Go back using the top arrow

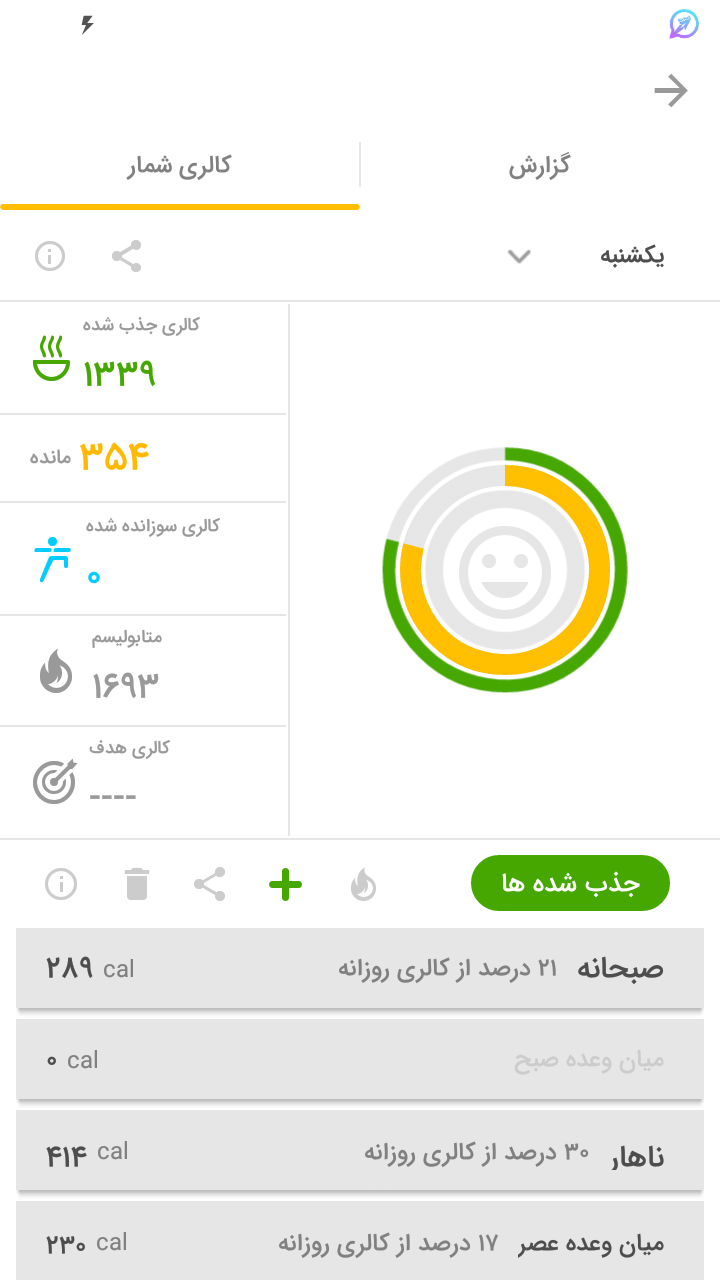click(671, 92)
